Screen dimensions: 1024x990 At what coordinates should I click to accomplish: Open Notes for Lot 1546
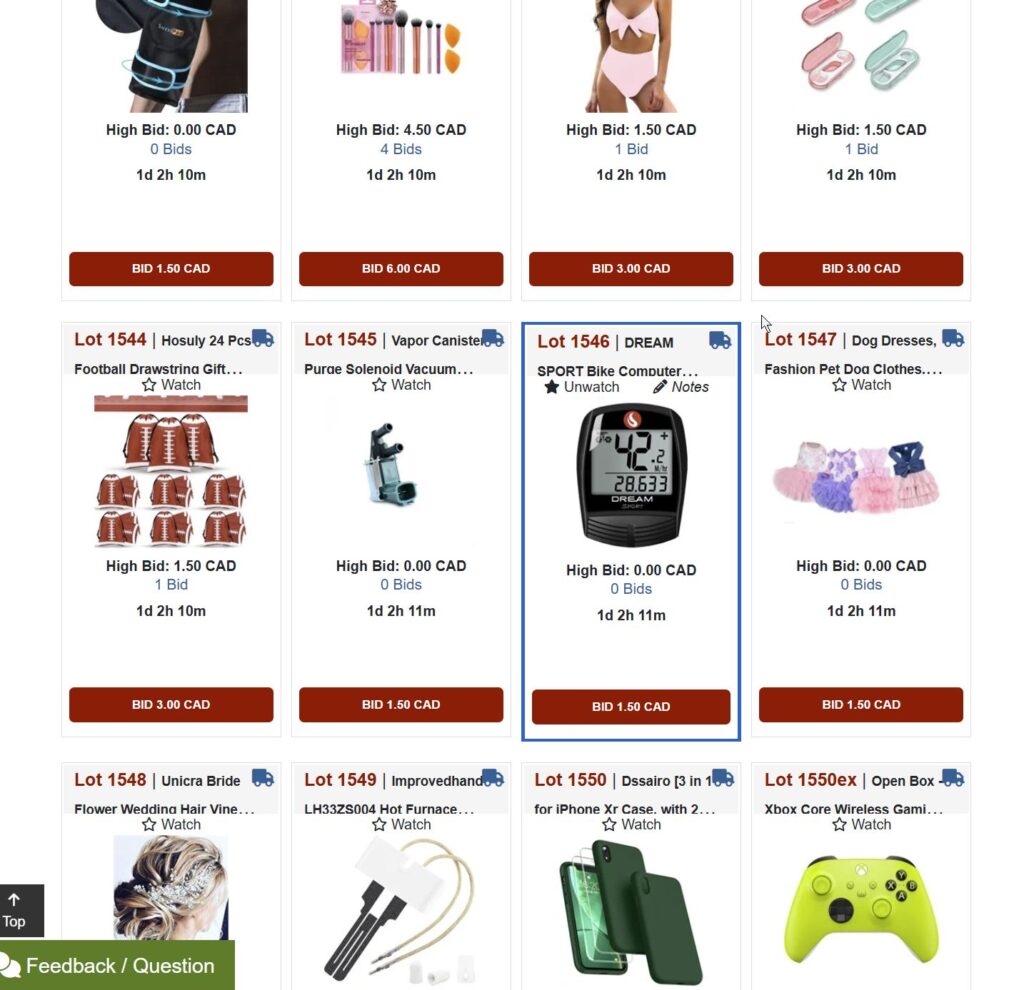pos(681,387)
